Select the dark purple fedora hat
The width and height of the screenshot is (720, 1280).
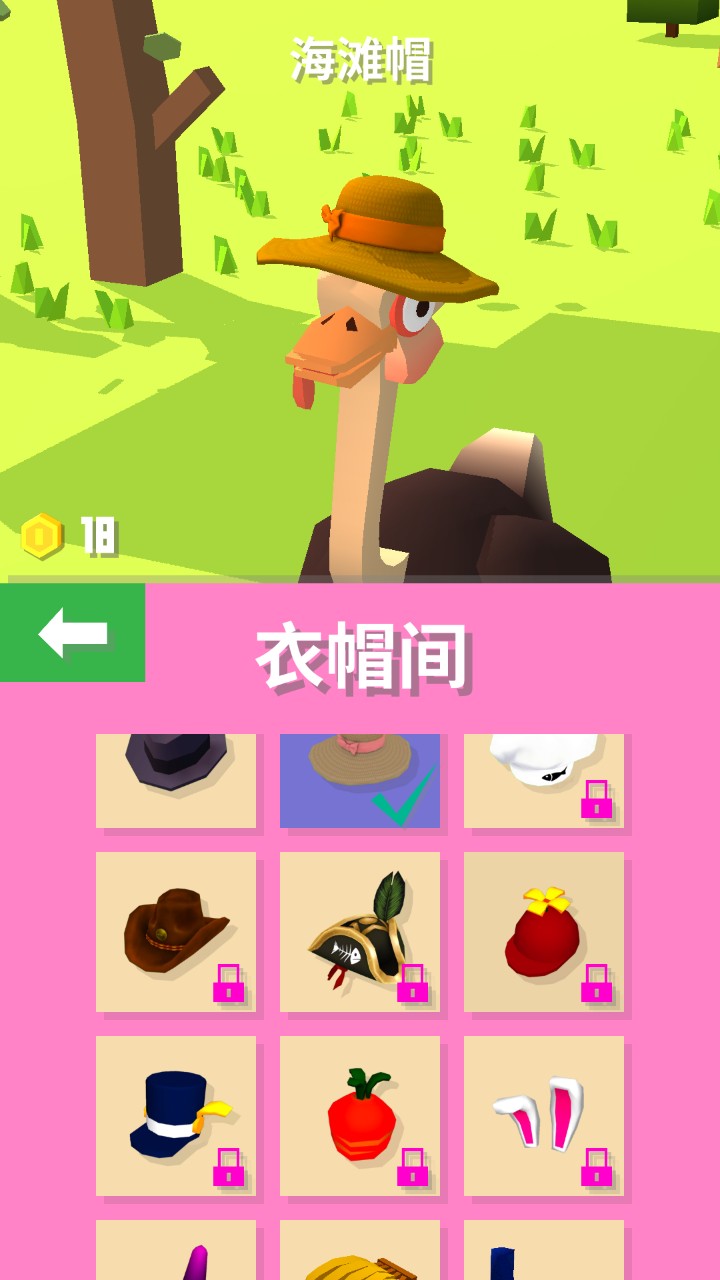(x=176, y=780)
